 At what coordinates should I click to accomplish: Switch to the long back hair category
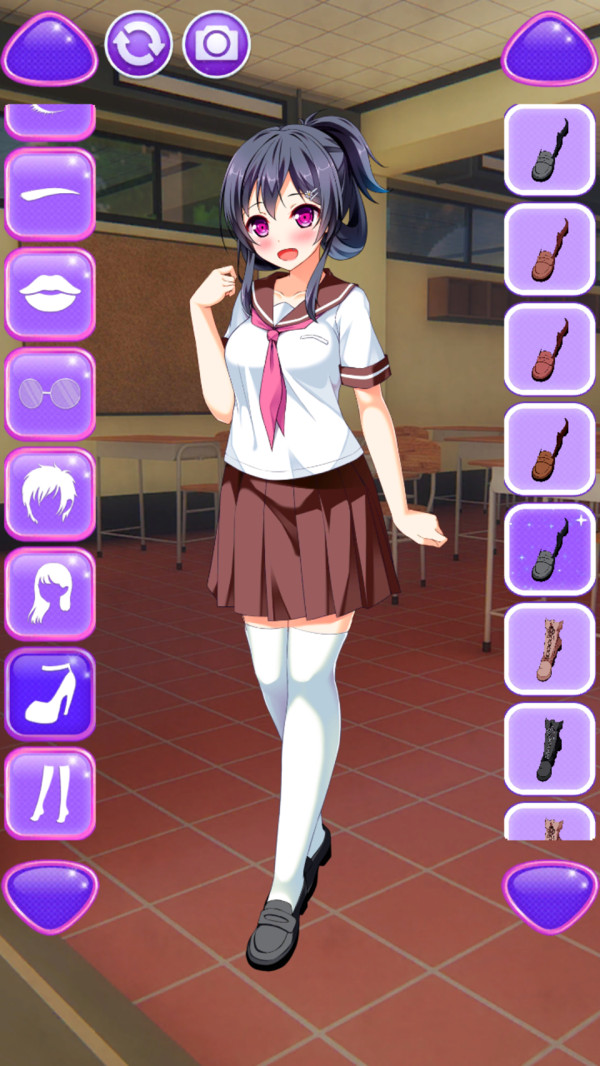(x=50, y=594)
